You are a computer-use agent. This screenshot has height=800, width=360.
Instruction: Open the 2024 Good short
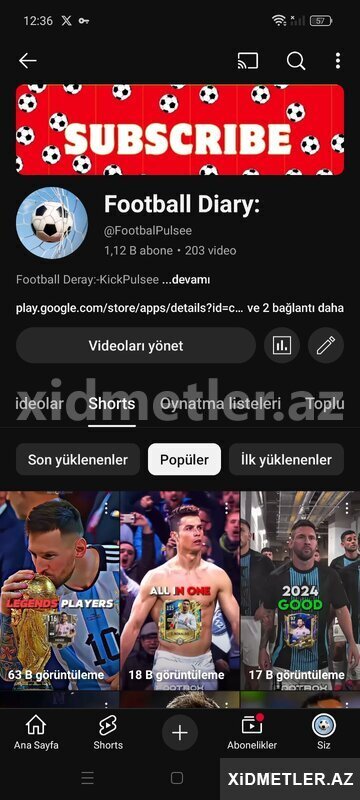click(x=300, y=590)
